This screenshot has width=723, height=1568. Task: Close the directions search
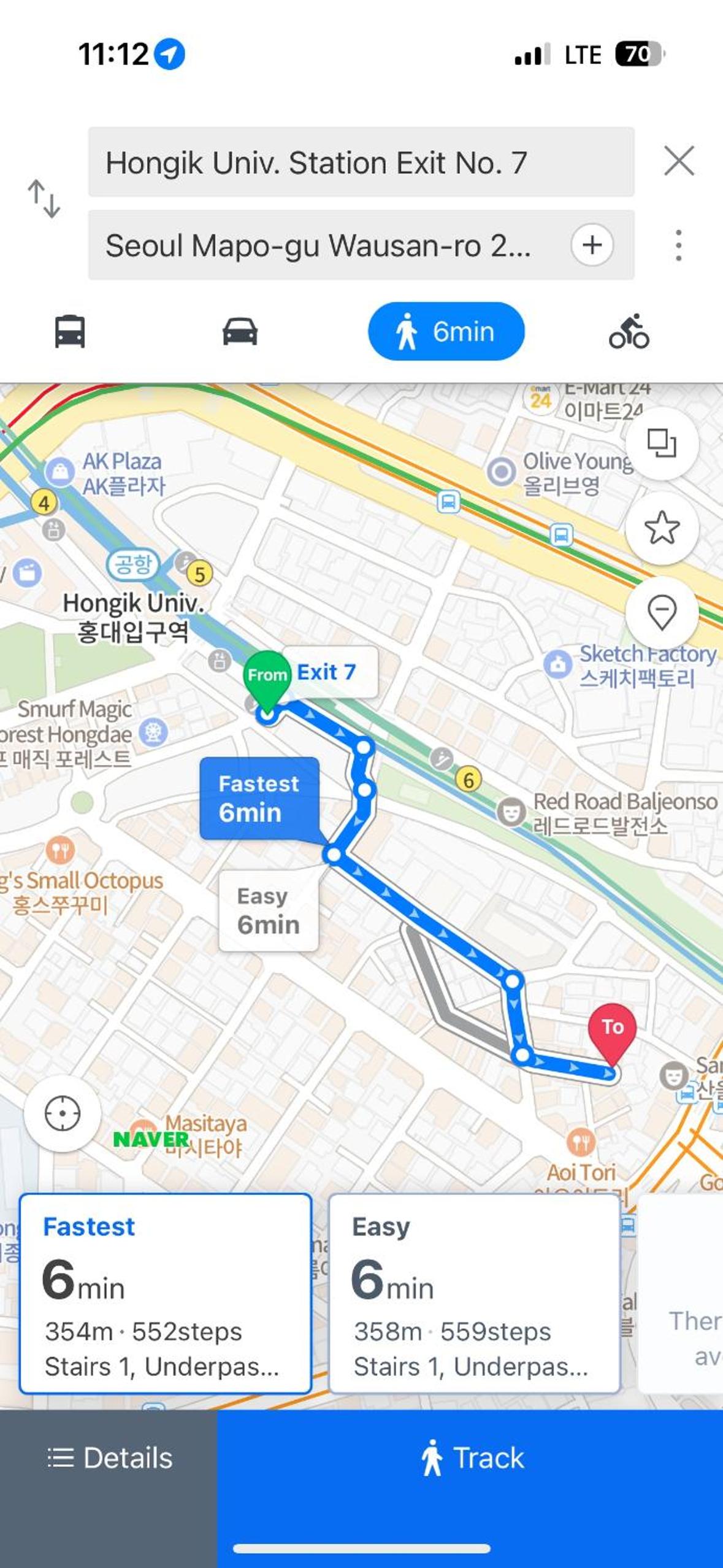click(x=679, y=161)
